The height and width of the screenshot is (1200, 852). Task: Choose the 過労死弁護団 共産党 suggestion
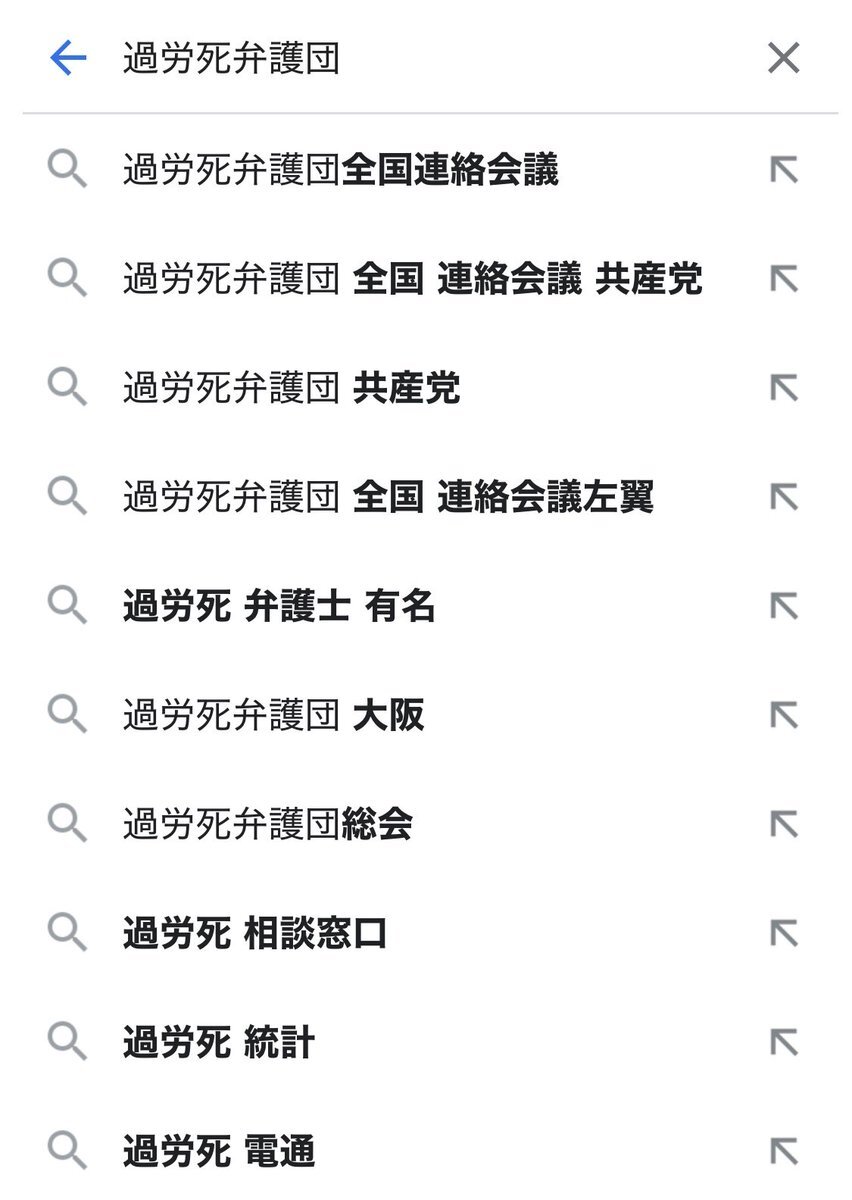(291, 389)
